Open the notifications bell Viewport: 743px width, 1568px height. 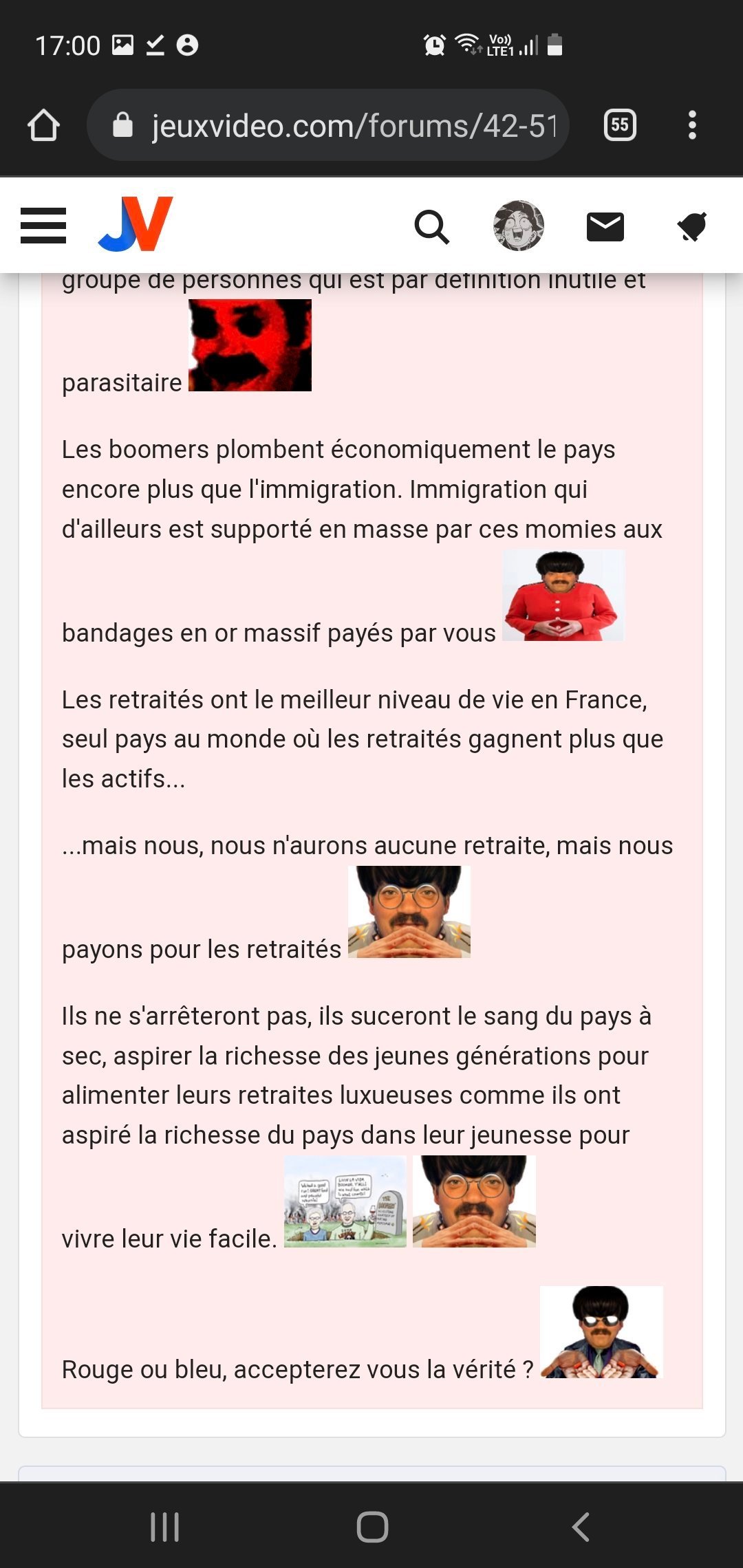(692, 226)
